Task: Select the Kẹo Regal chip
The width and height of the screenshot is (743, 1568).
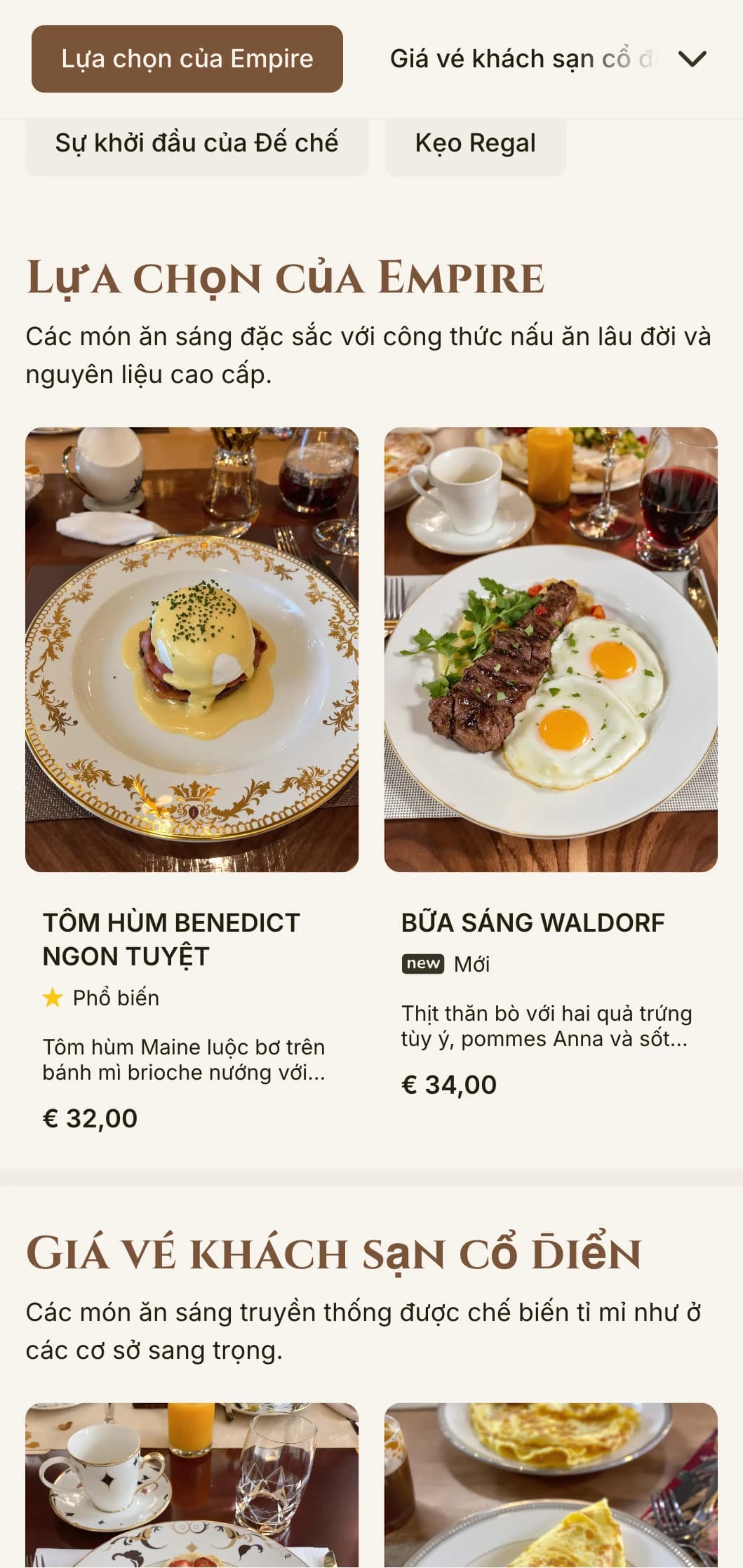Action: click(475, 143)
